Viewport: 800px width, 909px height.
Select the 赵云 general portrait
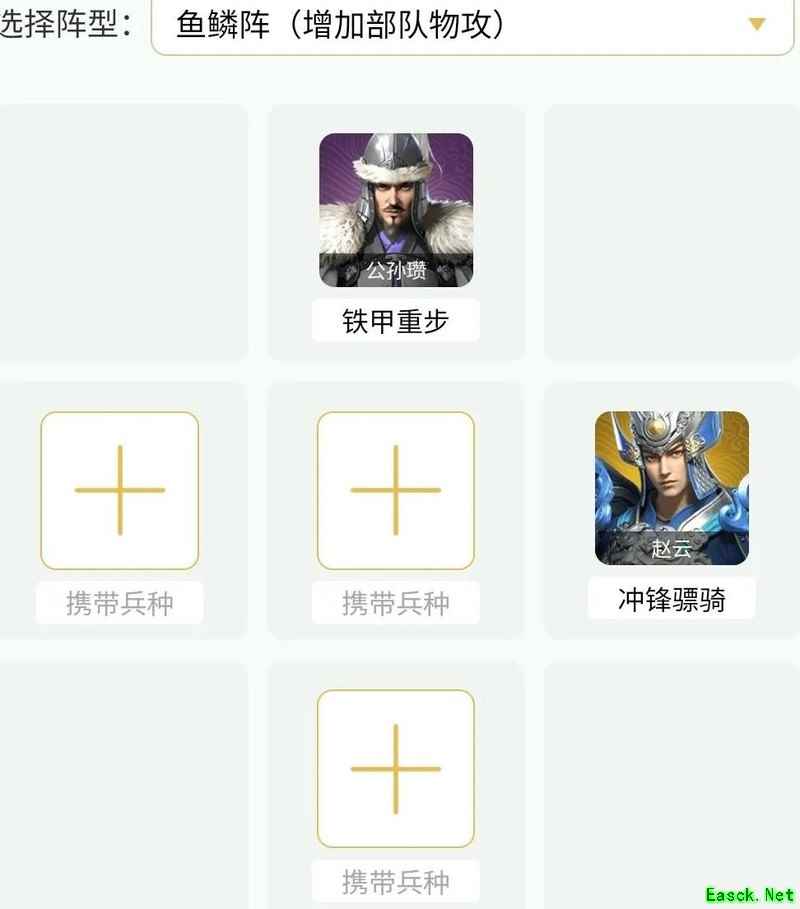coord(671,488)
